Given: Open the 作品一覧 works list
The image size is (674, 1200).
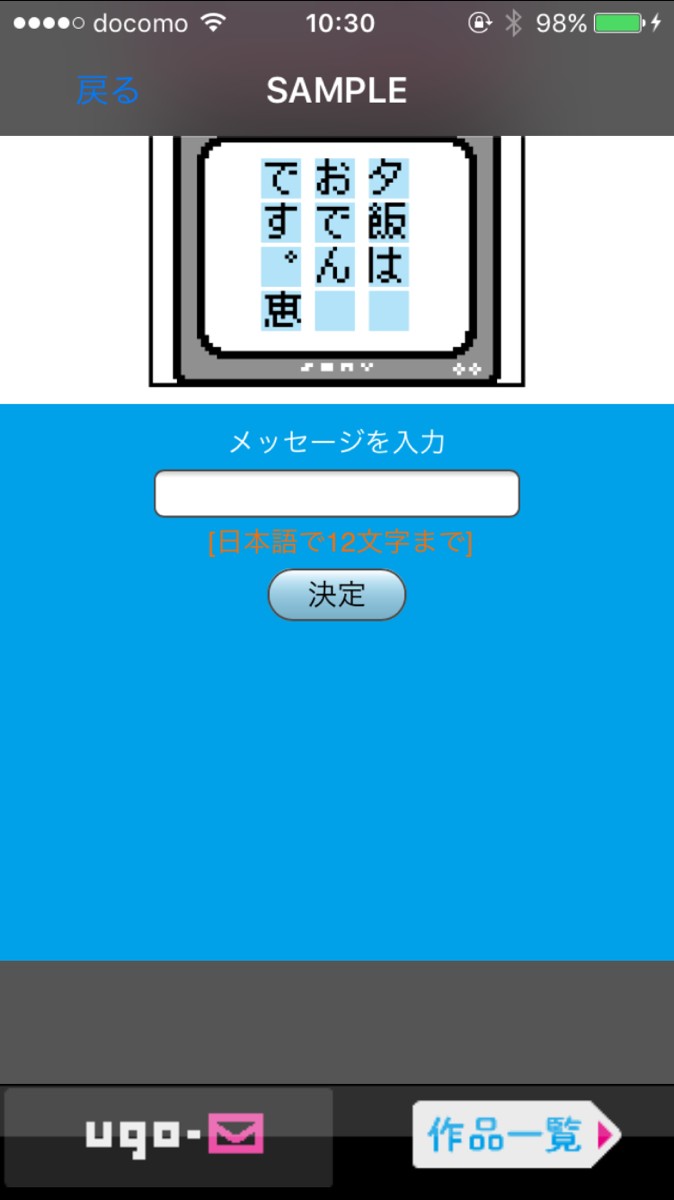Looking at the screenshot, I should click(516, 1135).
